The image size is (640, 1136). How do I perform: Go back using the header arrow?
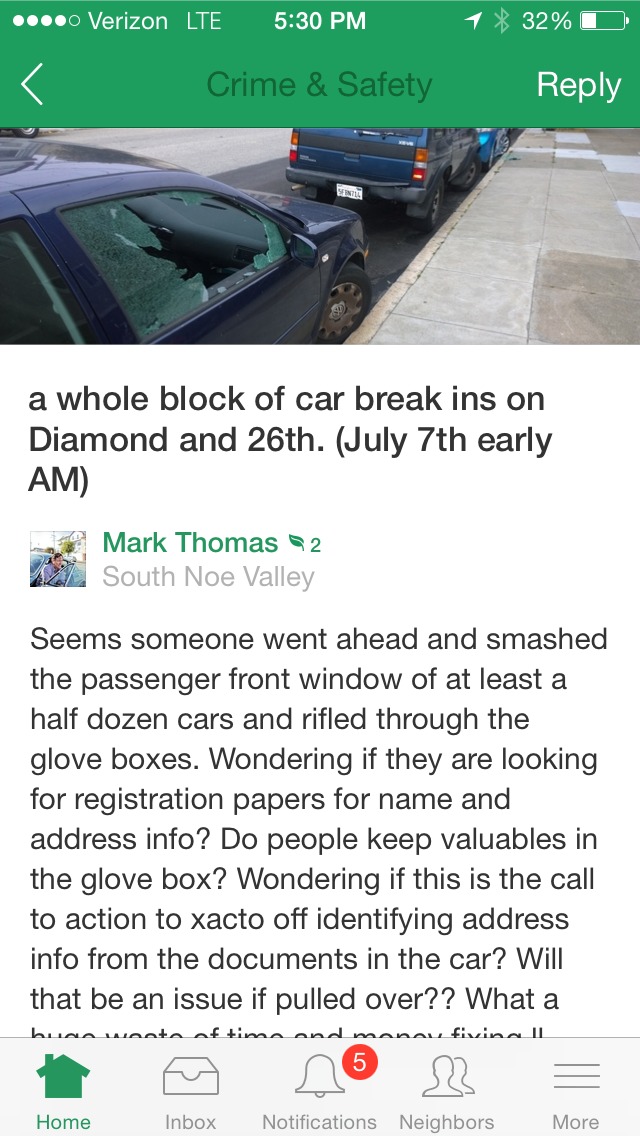33,85
